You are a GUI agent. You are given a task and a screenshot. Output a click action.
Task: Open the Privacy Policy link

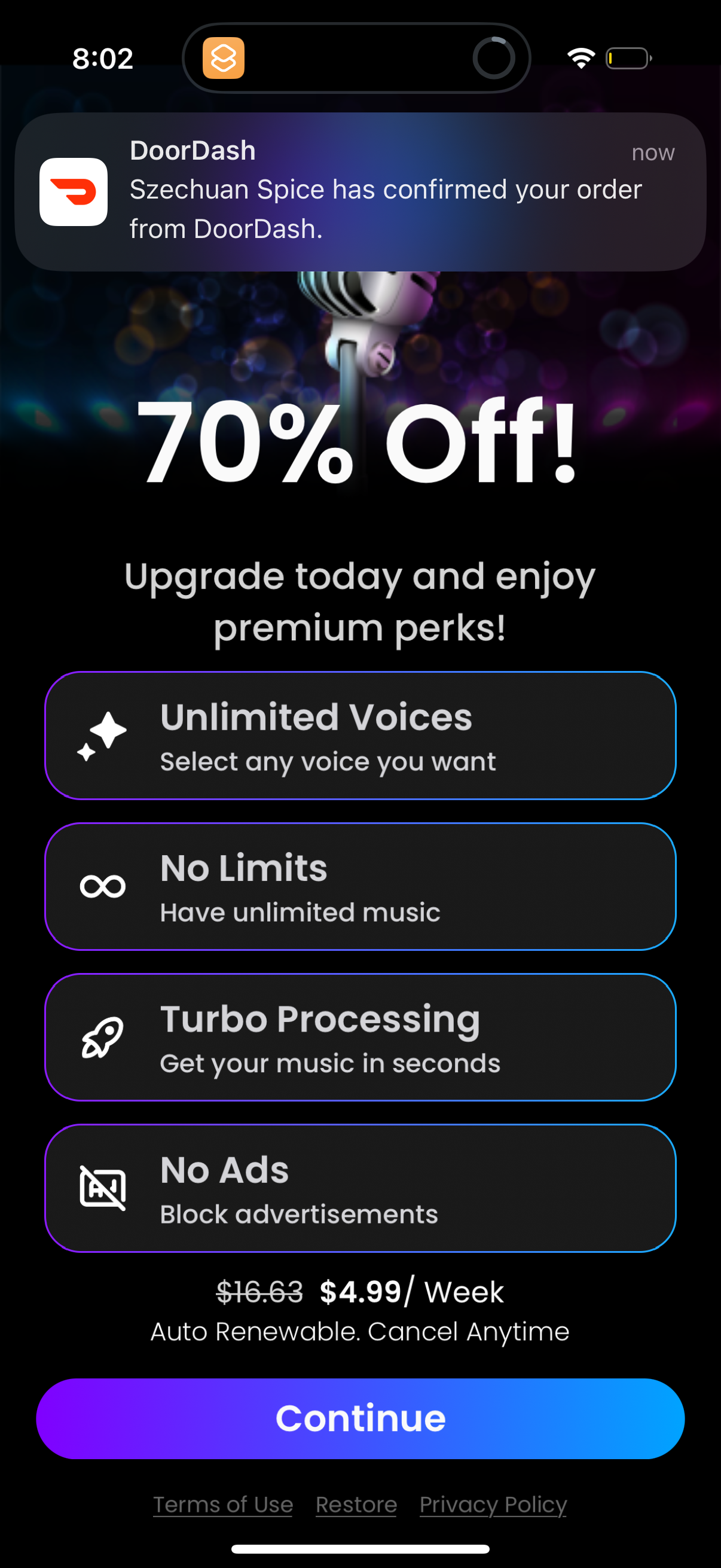click(493, 1505)
